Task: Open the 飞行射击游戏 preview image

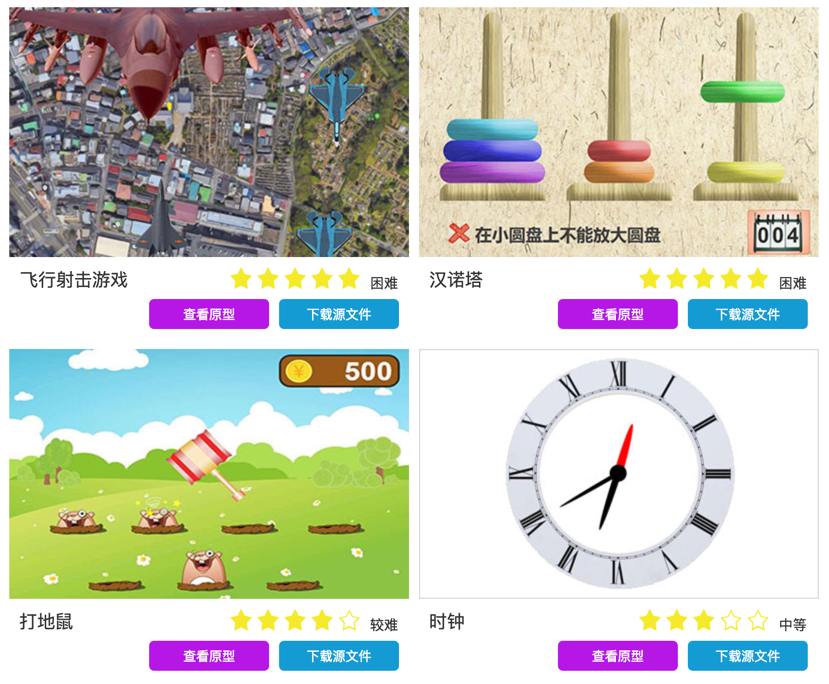Action: 209,132
